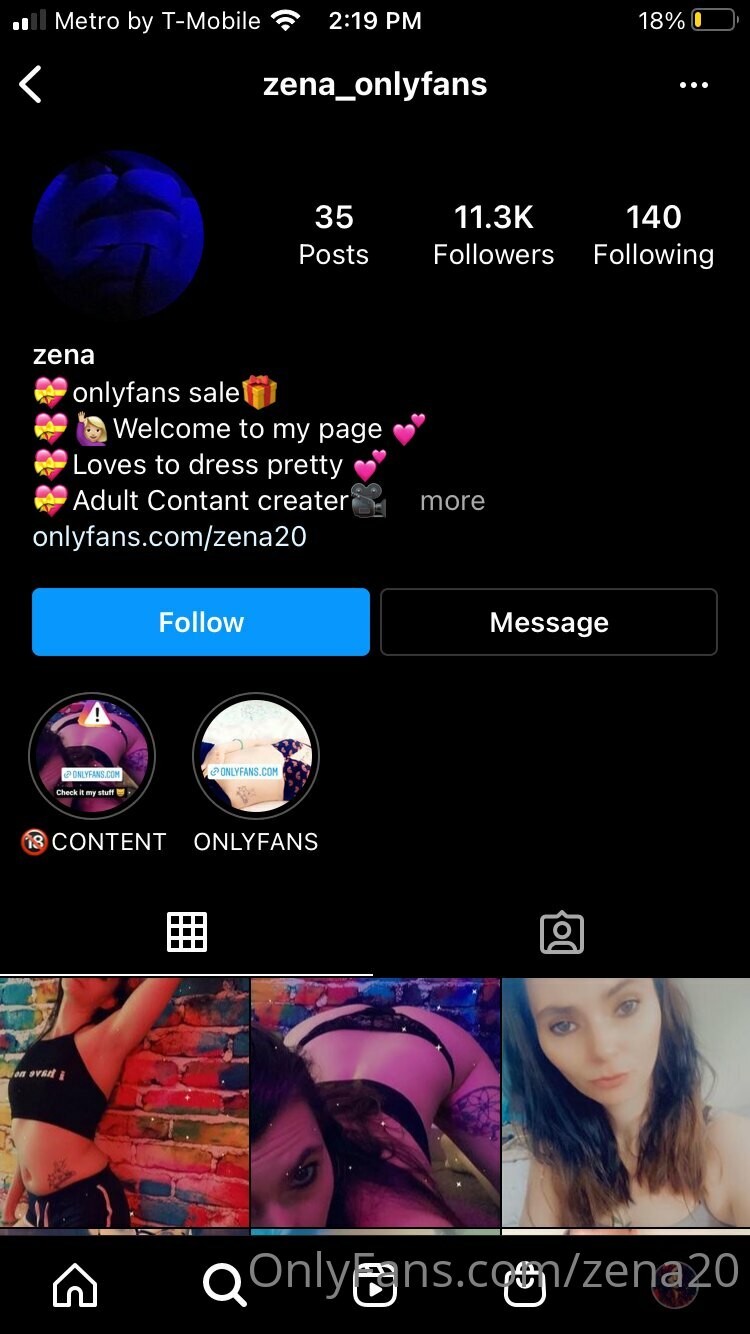Switch to the tagged photos tab
This screenshot has width=750, height=1334.
[562, 932]
